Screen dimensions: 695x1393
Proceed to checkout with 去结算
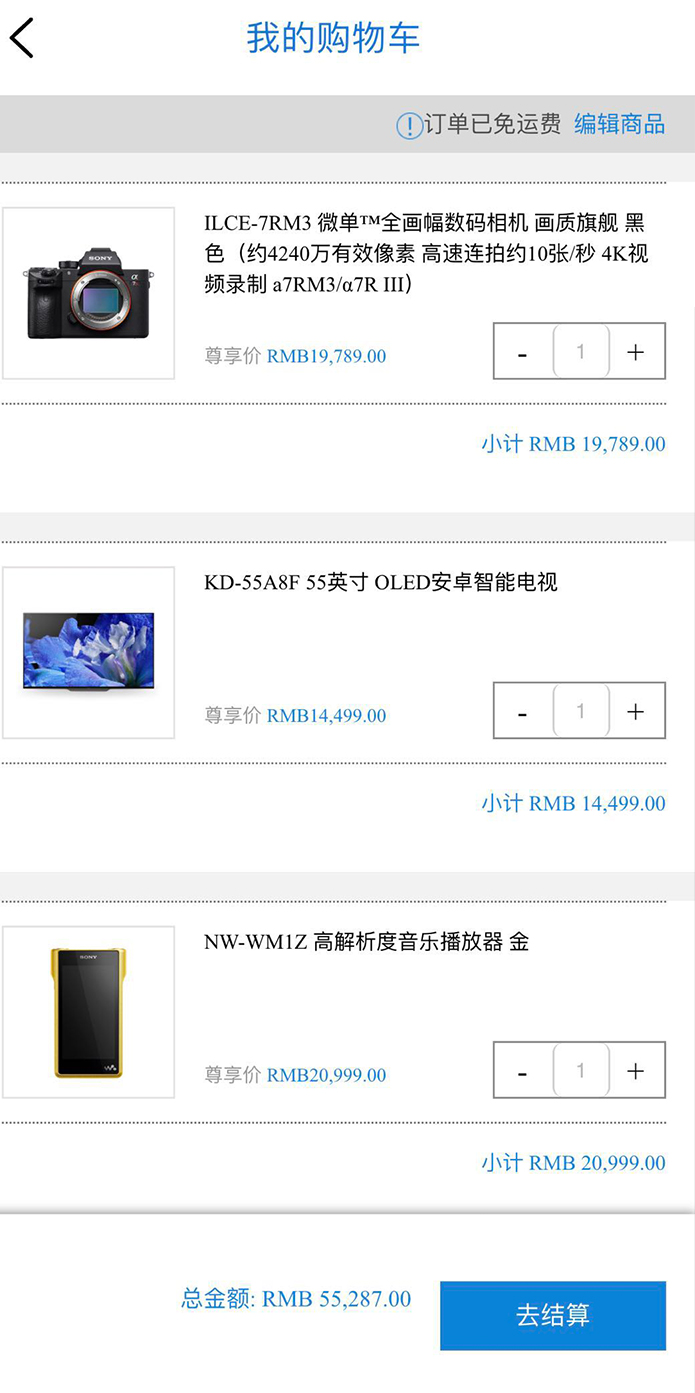click(553, 1315)
